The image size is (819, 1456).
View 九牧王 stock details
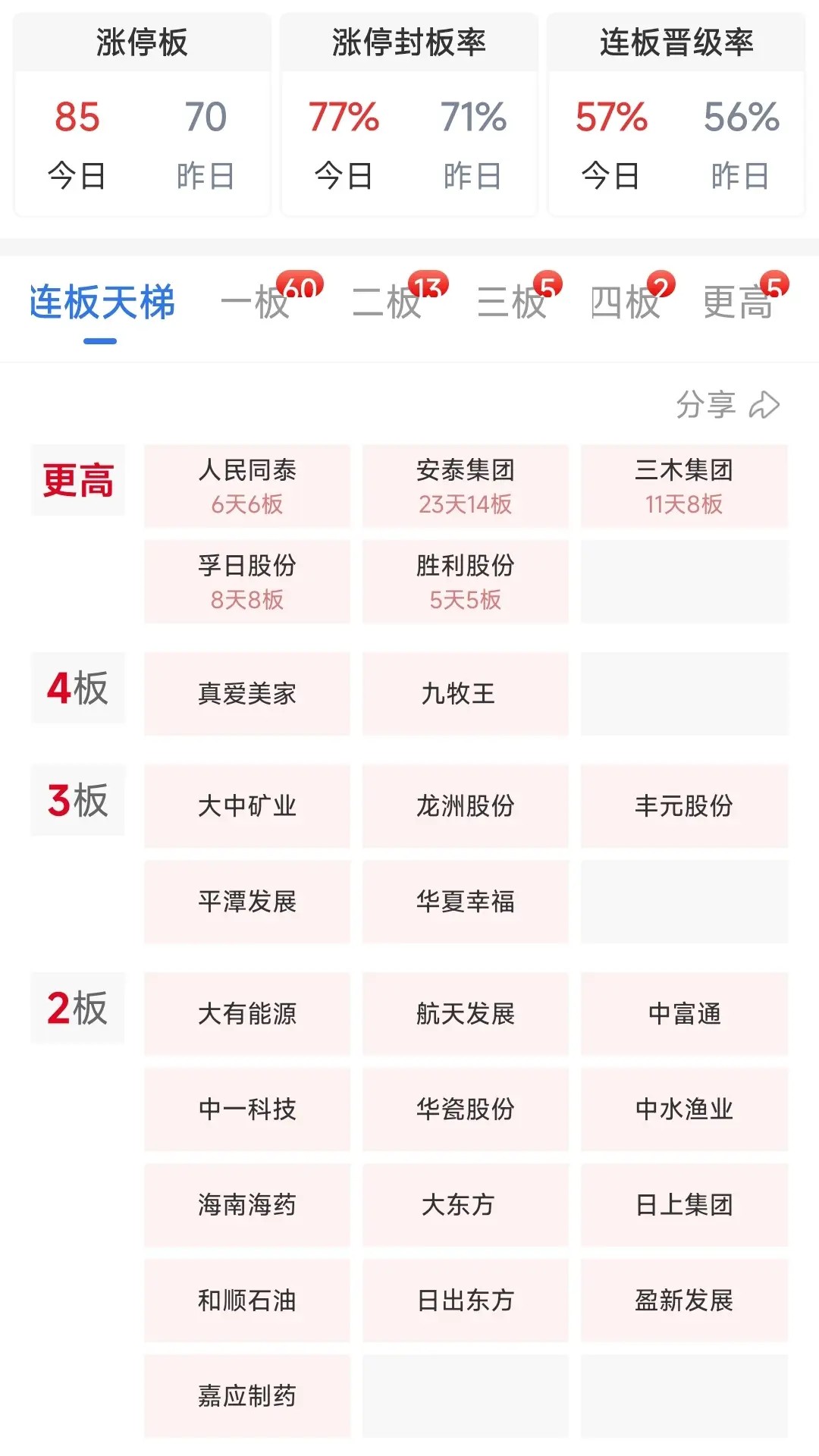pyautogui.click(x=466, y=694)
